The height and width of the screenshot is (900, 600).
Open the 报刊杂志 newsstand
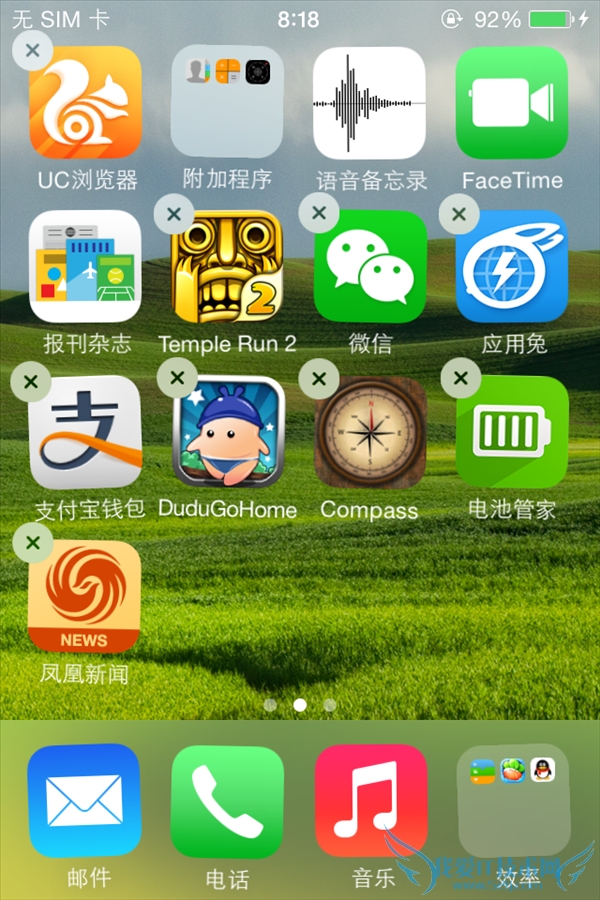coord(85,267)
